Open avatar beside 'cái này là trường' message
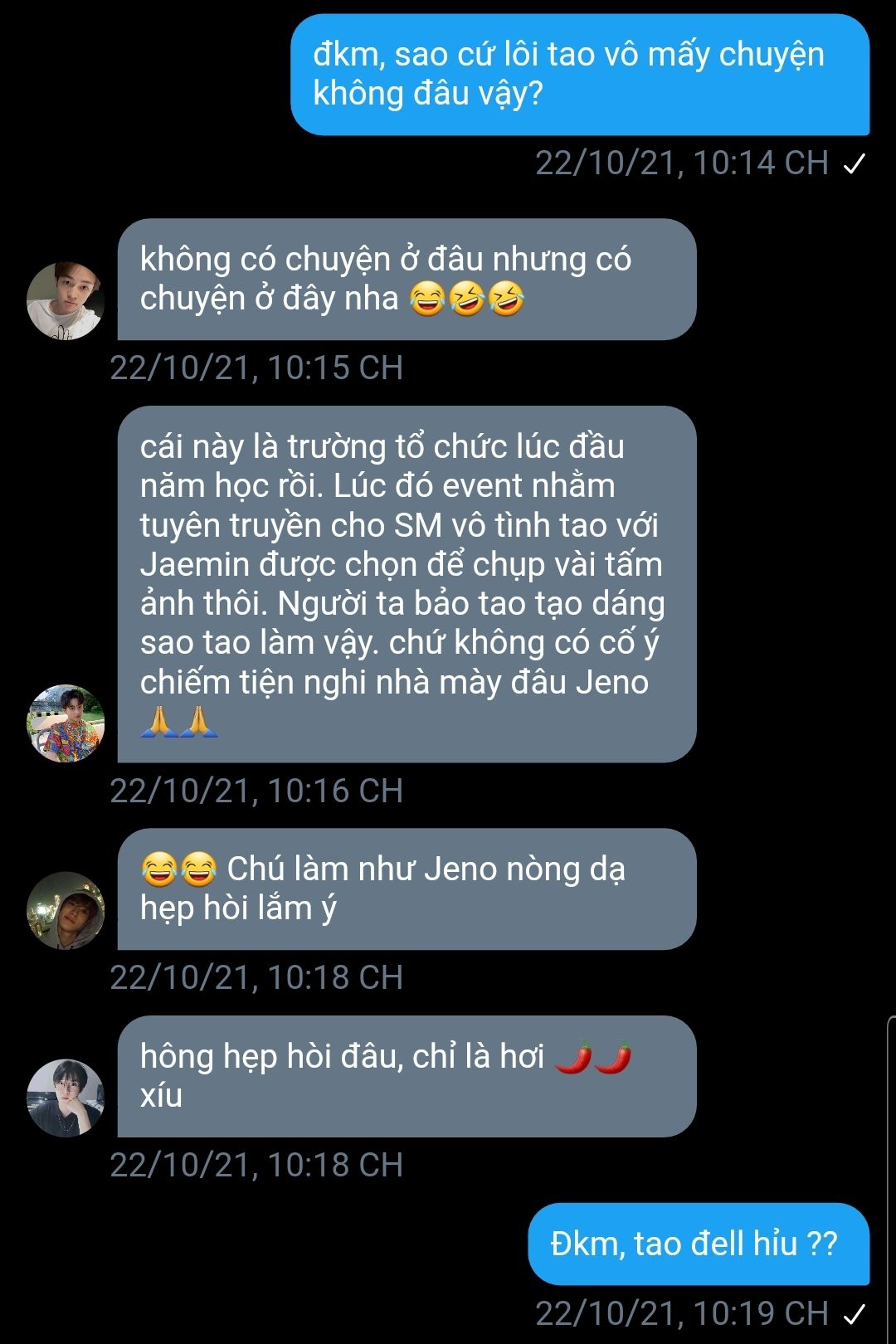Screen dimensions: 896x1344 point(66,723)
